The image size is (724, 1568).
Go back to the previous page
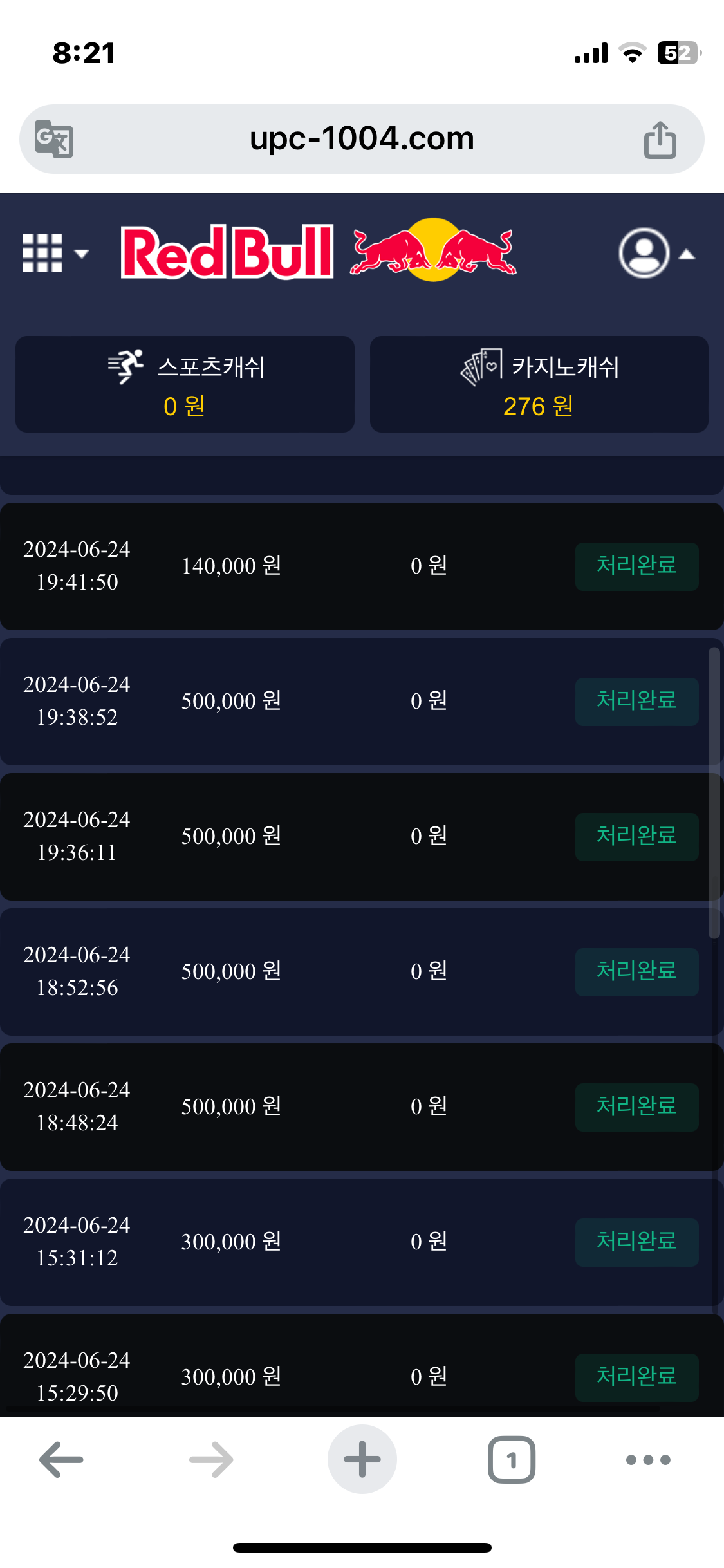click(x=62, y=1459)
